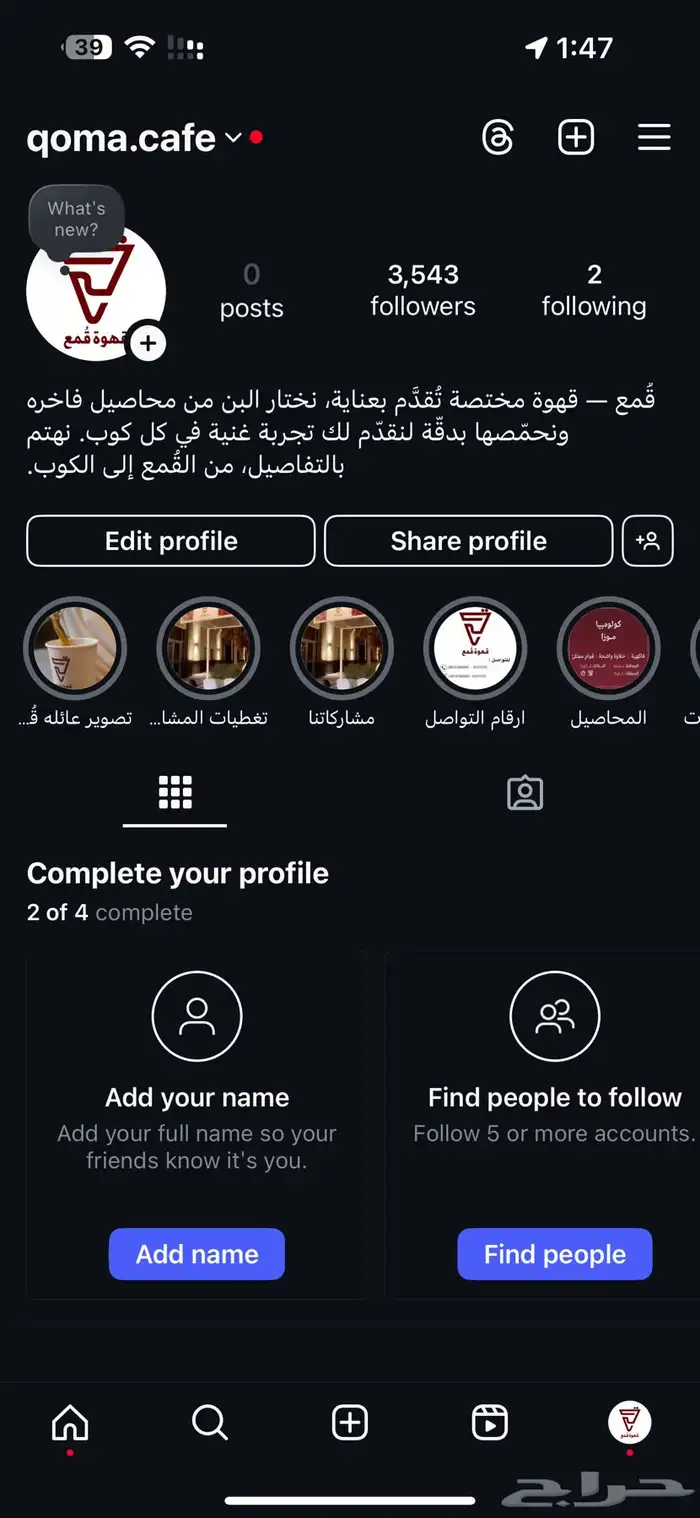
Task: Open the Threads icon in the header
Action: click(497, 137)
